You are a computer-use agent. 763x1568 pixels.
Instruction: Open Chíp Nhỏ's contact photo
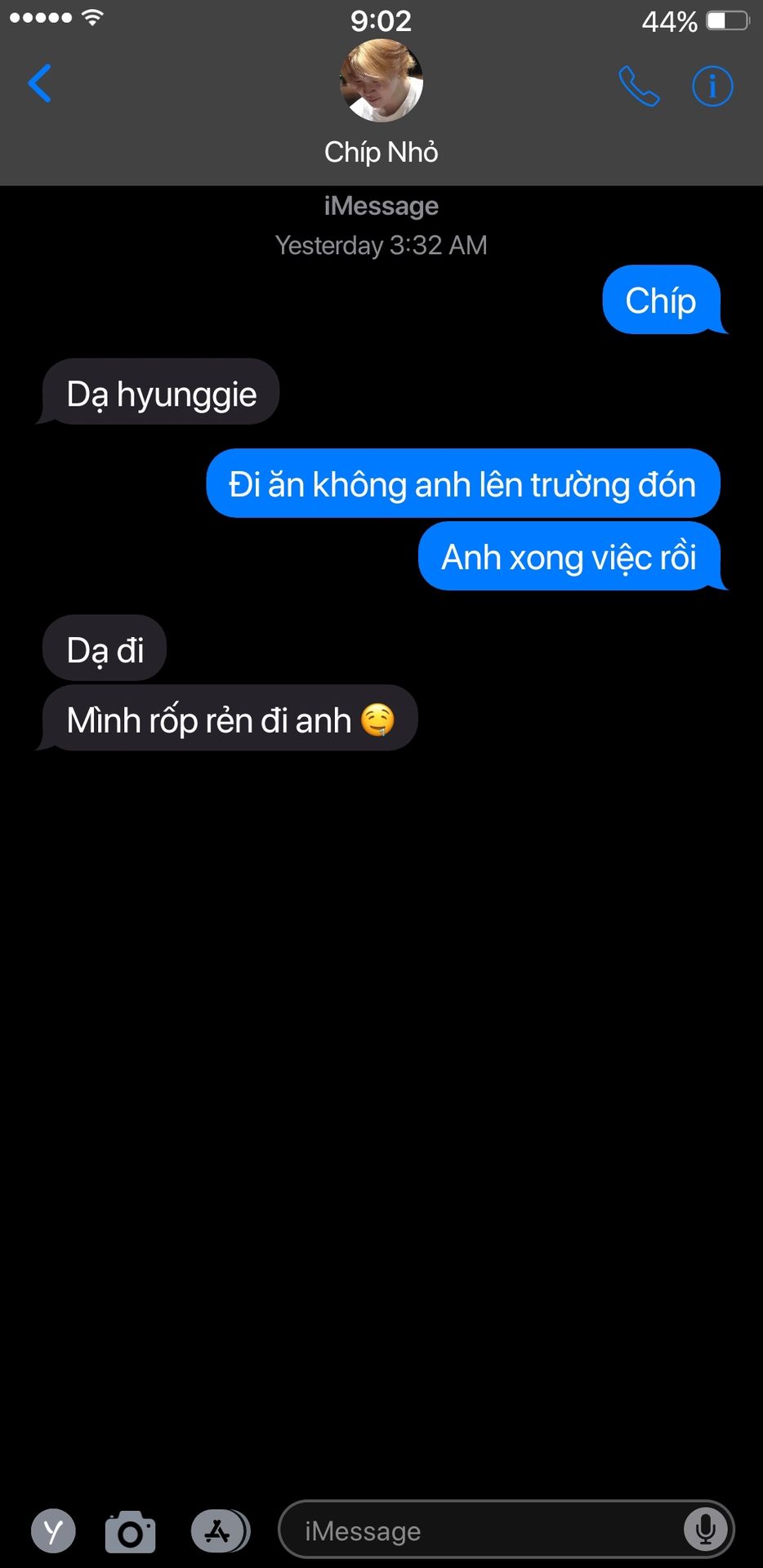pyautogui.click(x=381, y=82)
